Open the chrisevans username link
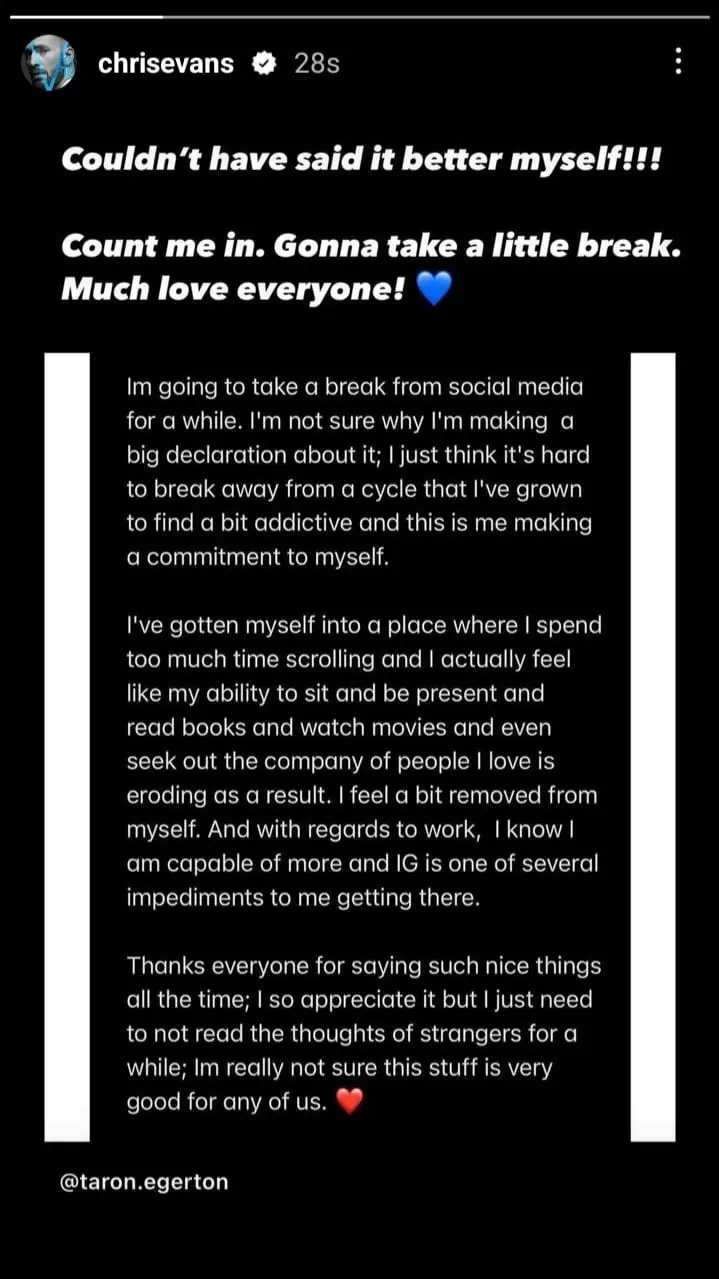Viewport: 719px width, 1279px height. pos(166,64)
